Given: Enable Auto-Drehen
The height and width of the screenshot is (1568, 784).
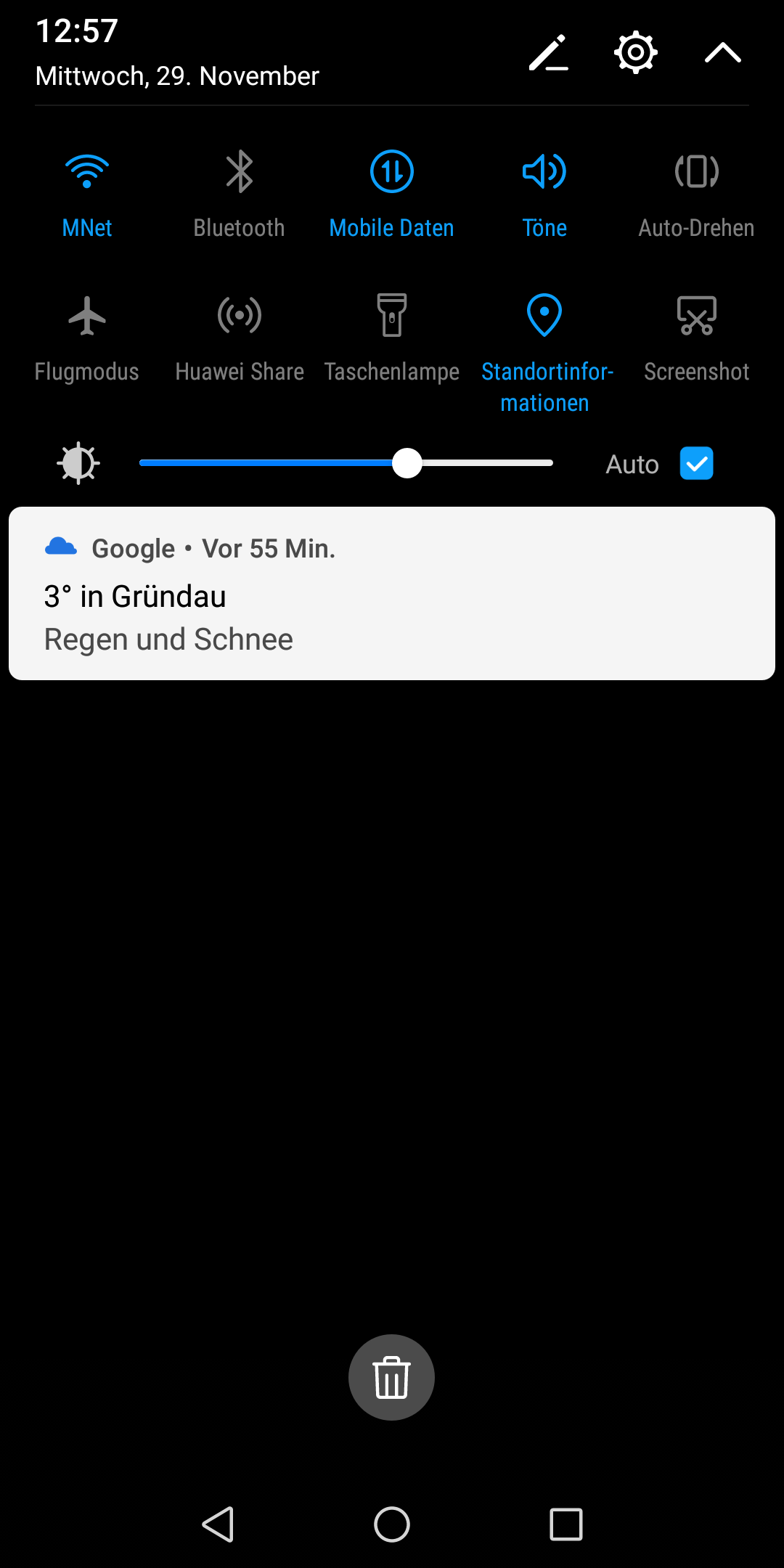Looking at the screenshot, I should [x=696, y=173].
